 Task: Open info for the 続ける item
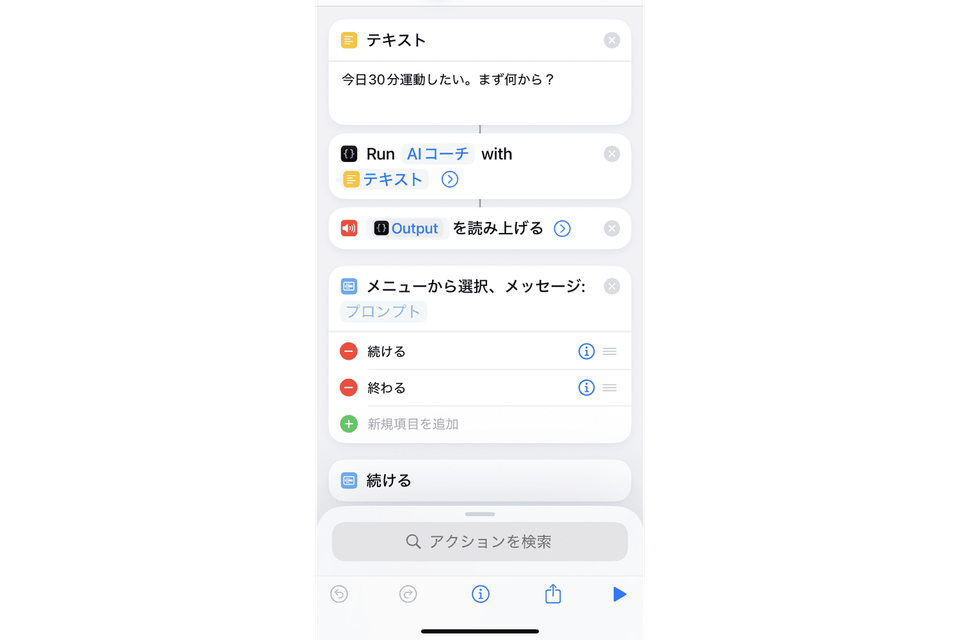(x=586, y=352)
